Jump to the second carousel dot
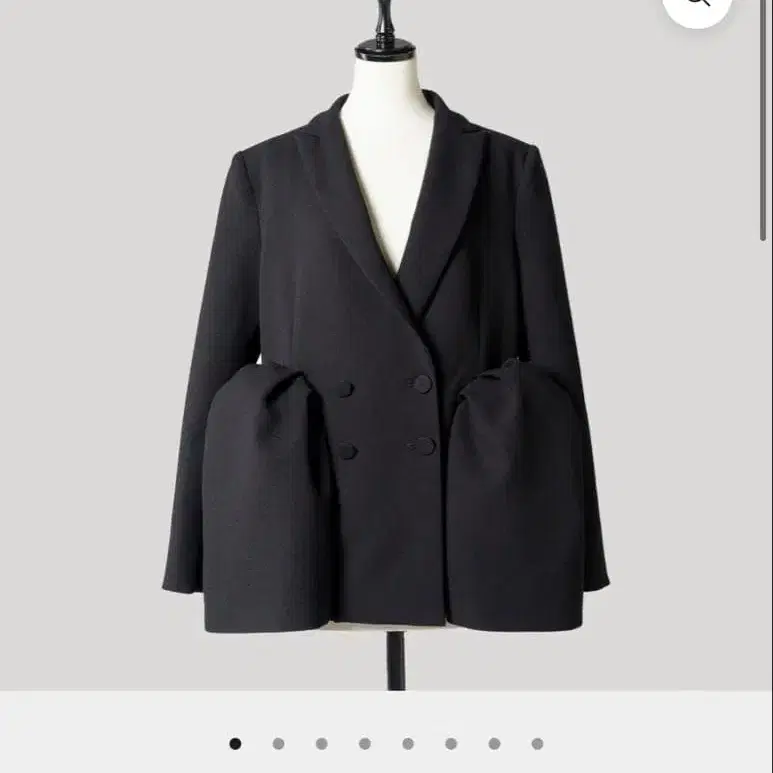The image size is (773, 773). 278,743
